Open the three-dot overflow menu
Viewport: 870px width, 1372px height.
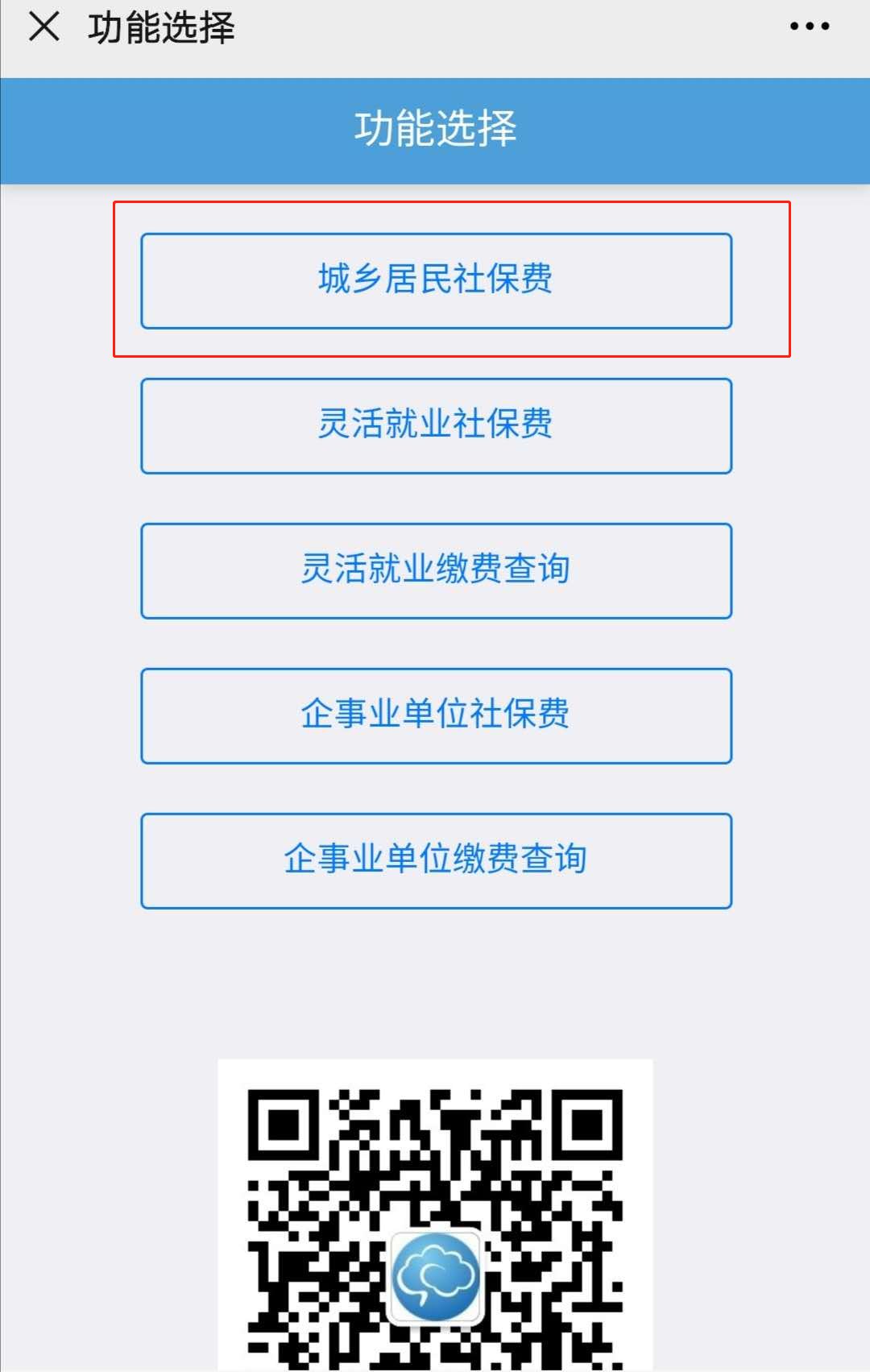point(810,27)
